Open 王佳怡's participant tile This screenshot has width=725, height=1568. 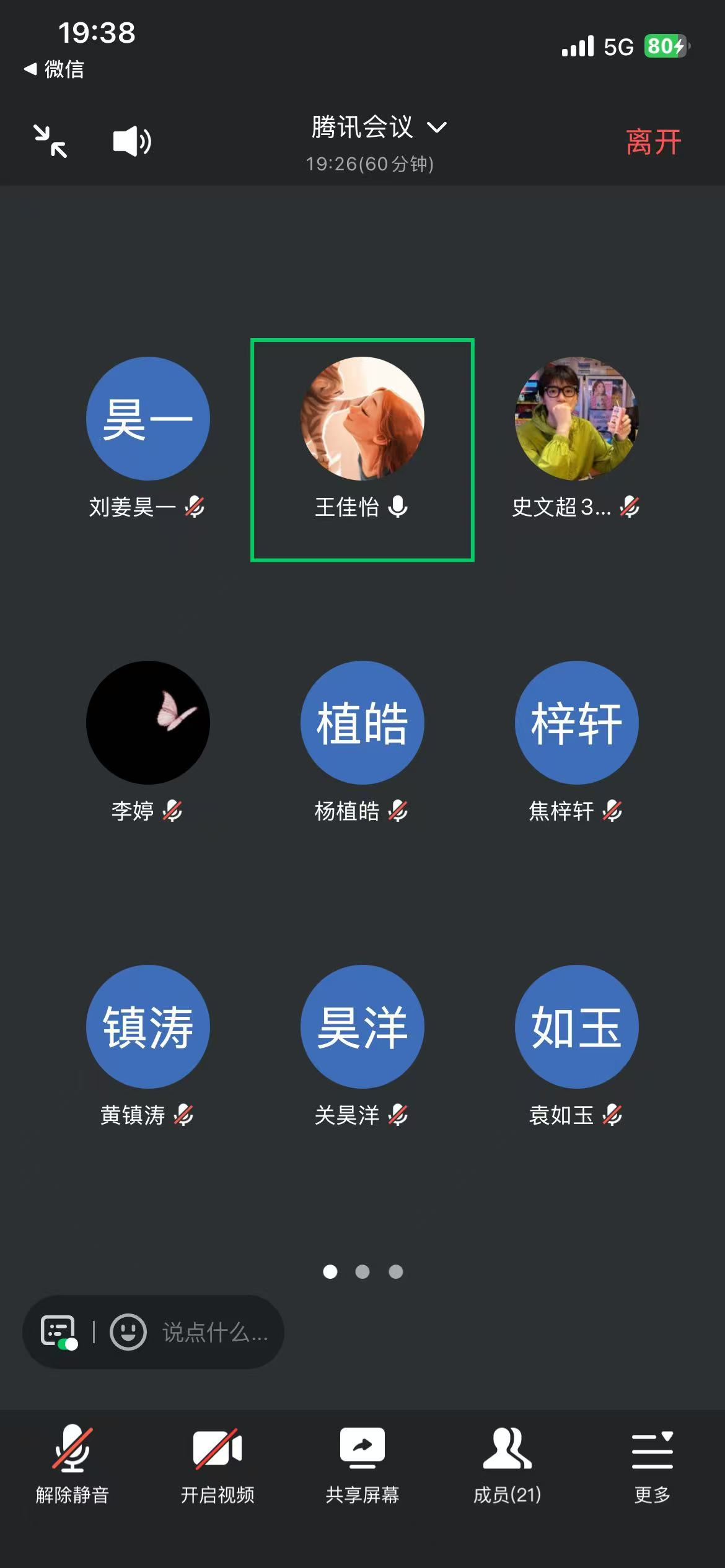pyautogui.click(x=362, y=419)
